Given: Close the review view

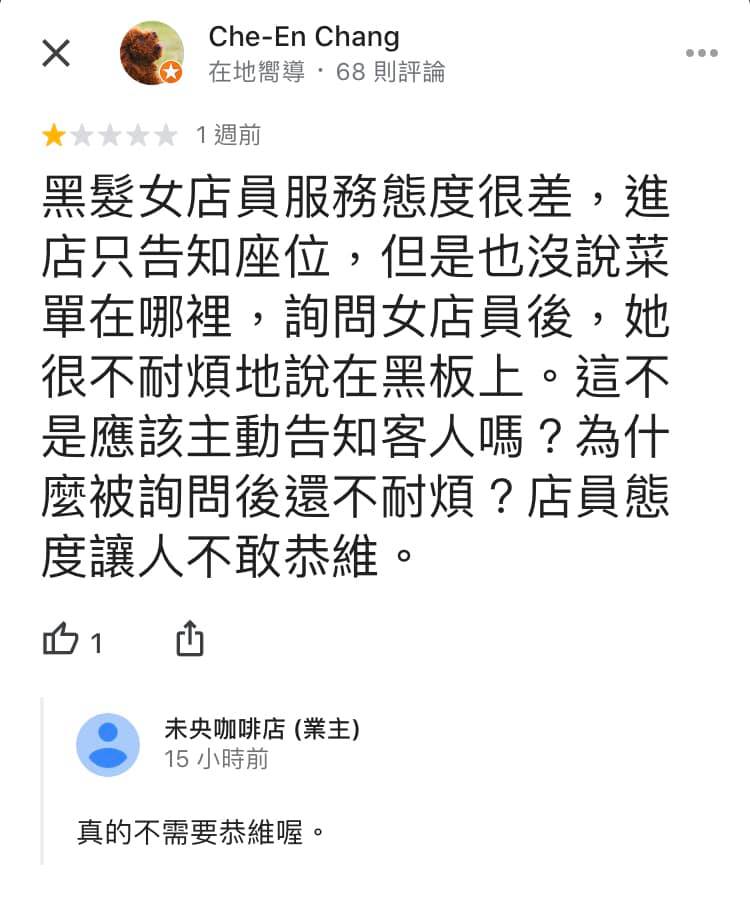Looking at the screenshot, I should click(56, 53).
